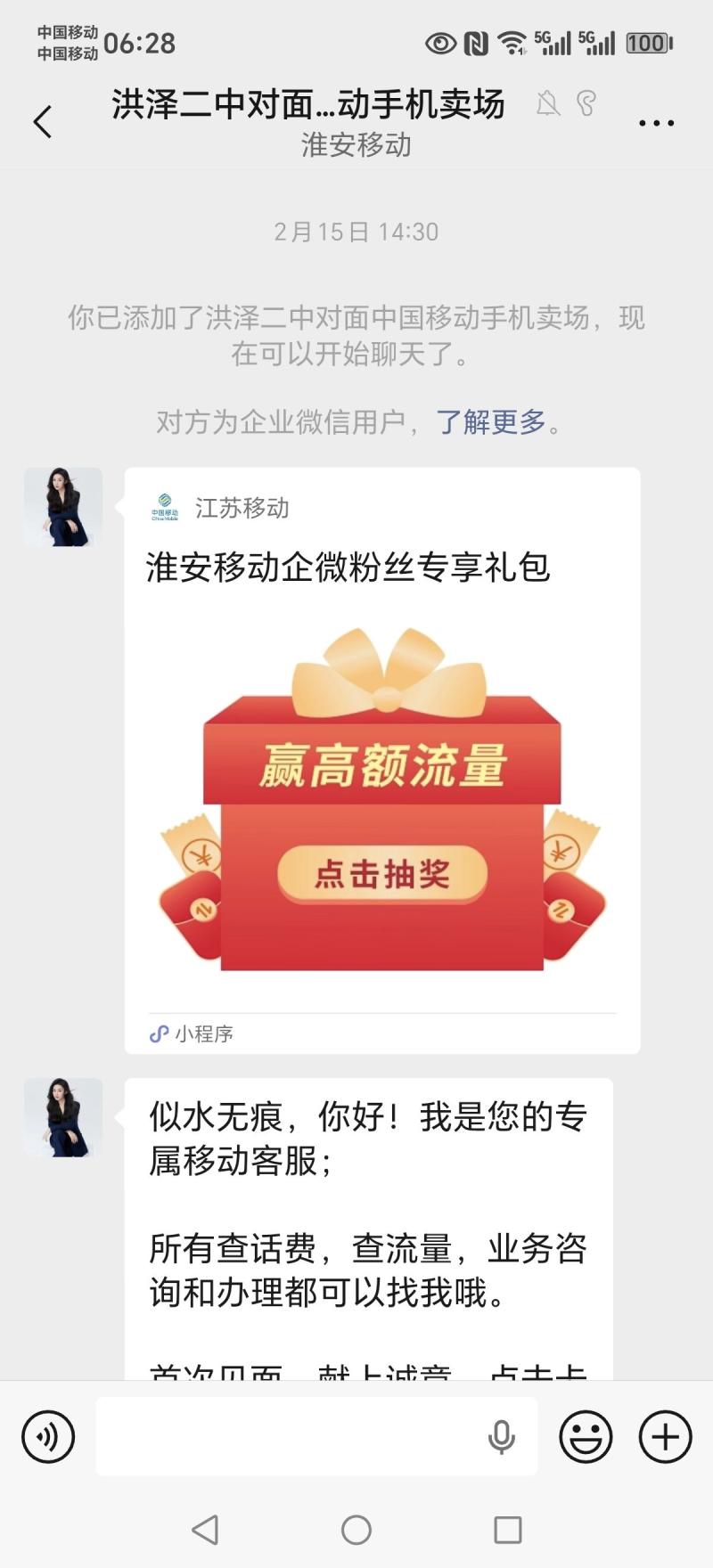The height and width of the screenshot is (1568, 713).
Task: Tap the microphone for voice-to-text
Action: coord(501,1436)
